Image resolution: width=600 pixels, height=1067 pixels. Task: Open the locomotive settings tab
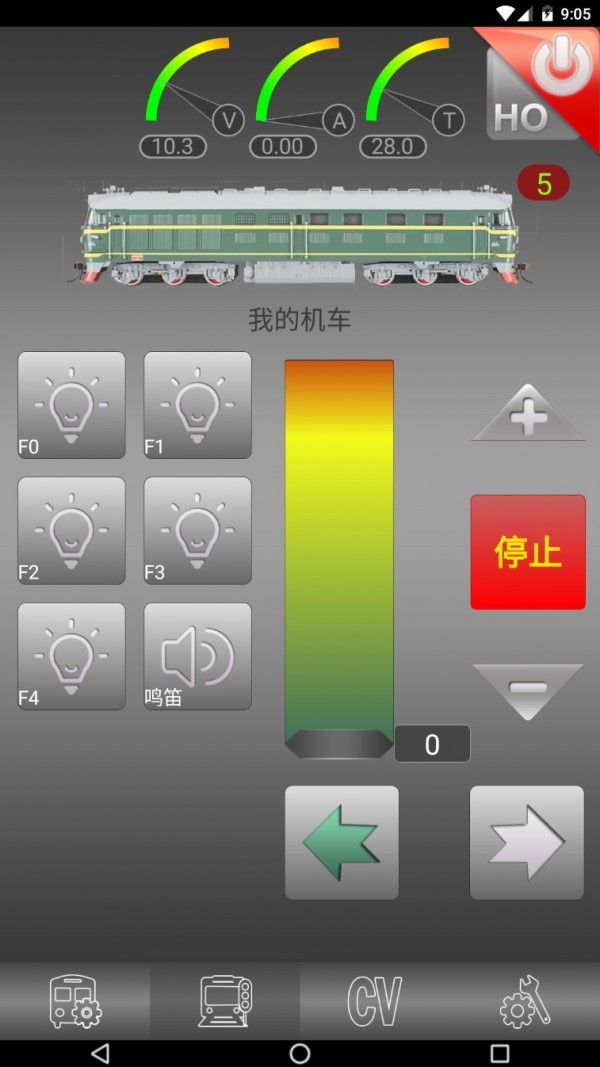pos(75,1001)
